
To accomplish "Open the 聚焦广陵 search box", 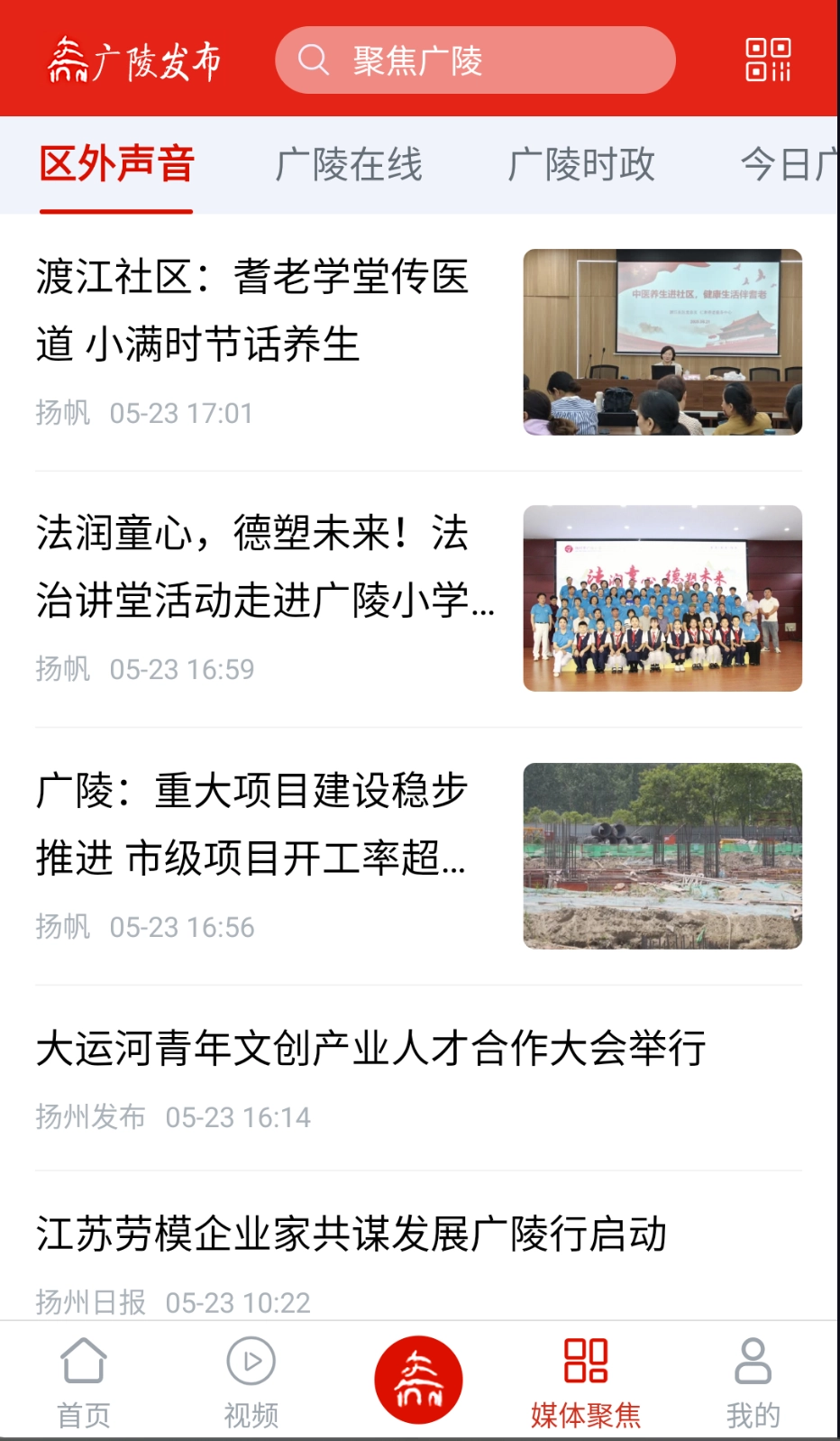I will click(x=475, y=60).
